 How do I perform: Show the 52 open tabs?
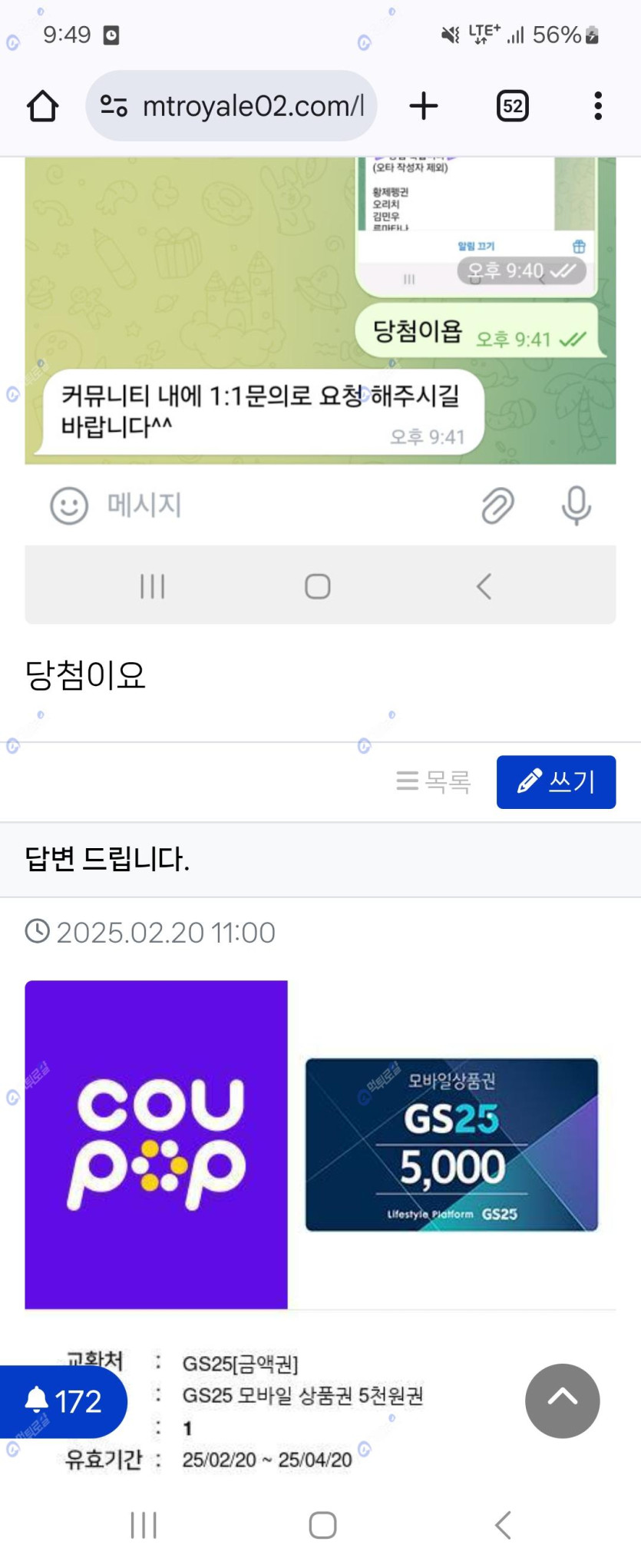coord(512,106)
